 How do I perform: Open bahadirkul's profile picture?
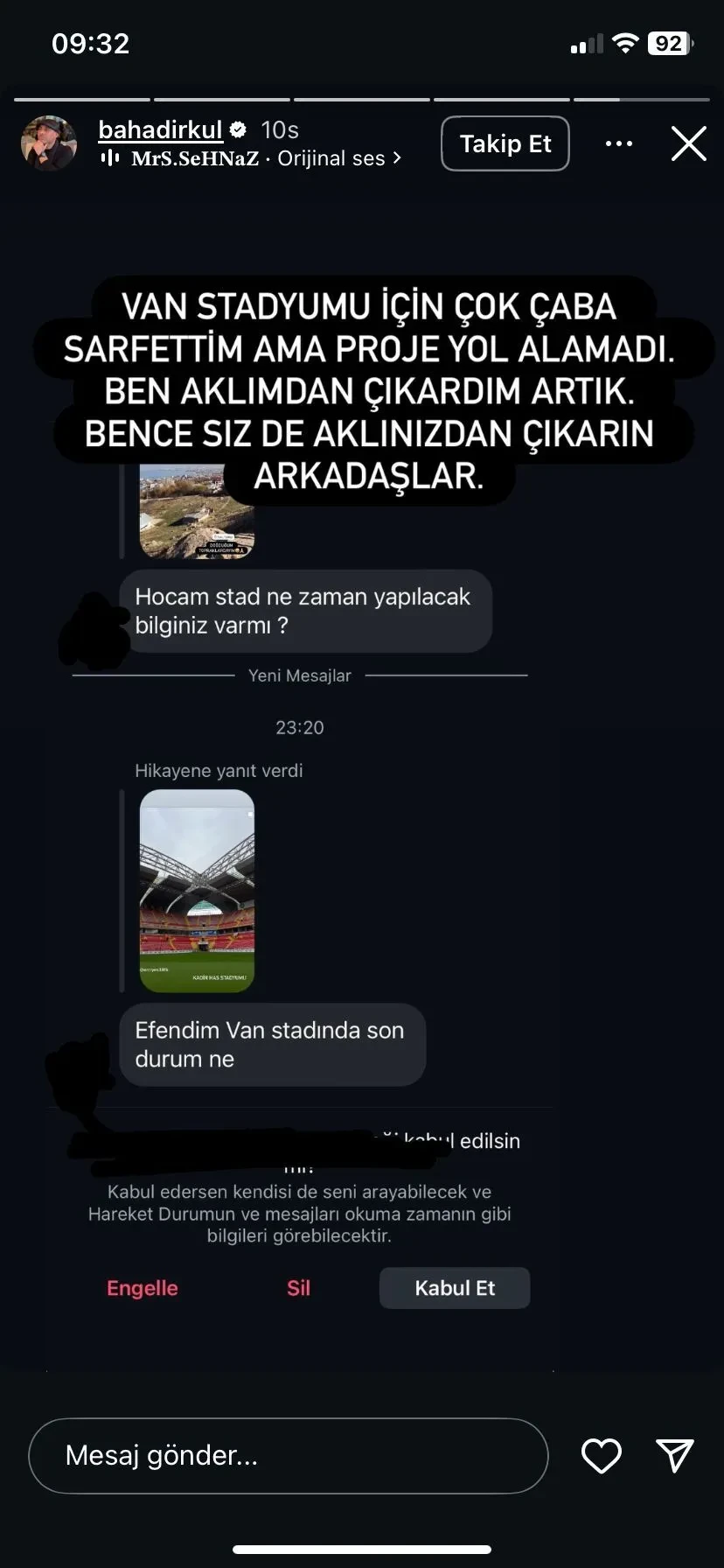click(49, 143)
